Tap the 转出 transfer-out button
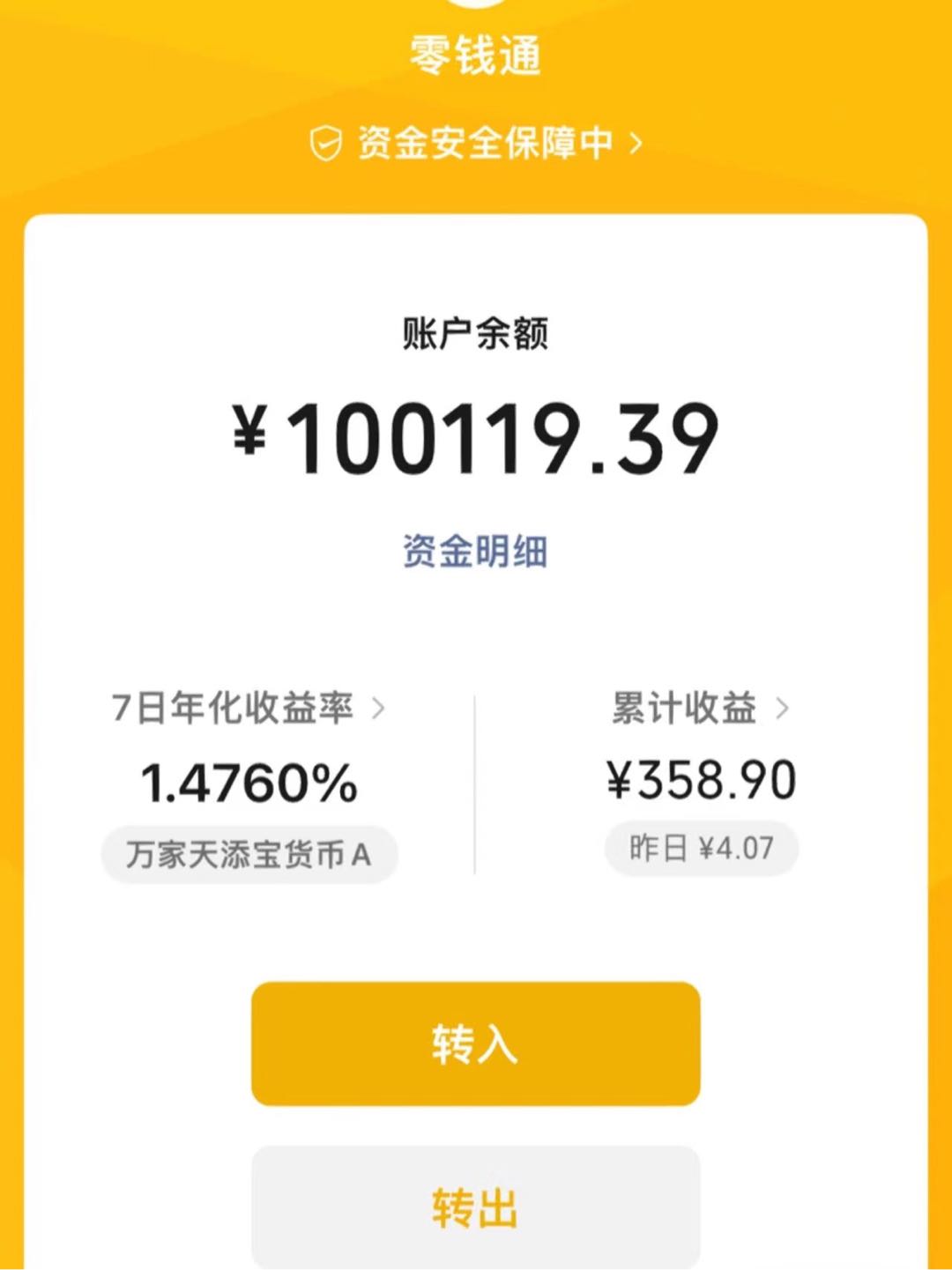The image size is (952, 1270). click(x=475, y=1207)
